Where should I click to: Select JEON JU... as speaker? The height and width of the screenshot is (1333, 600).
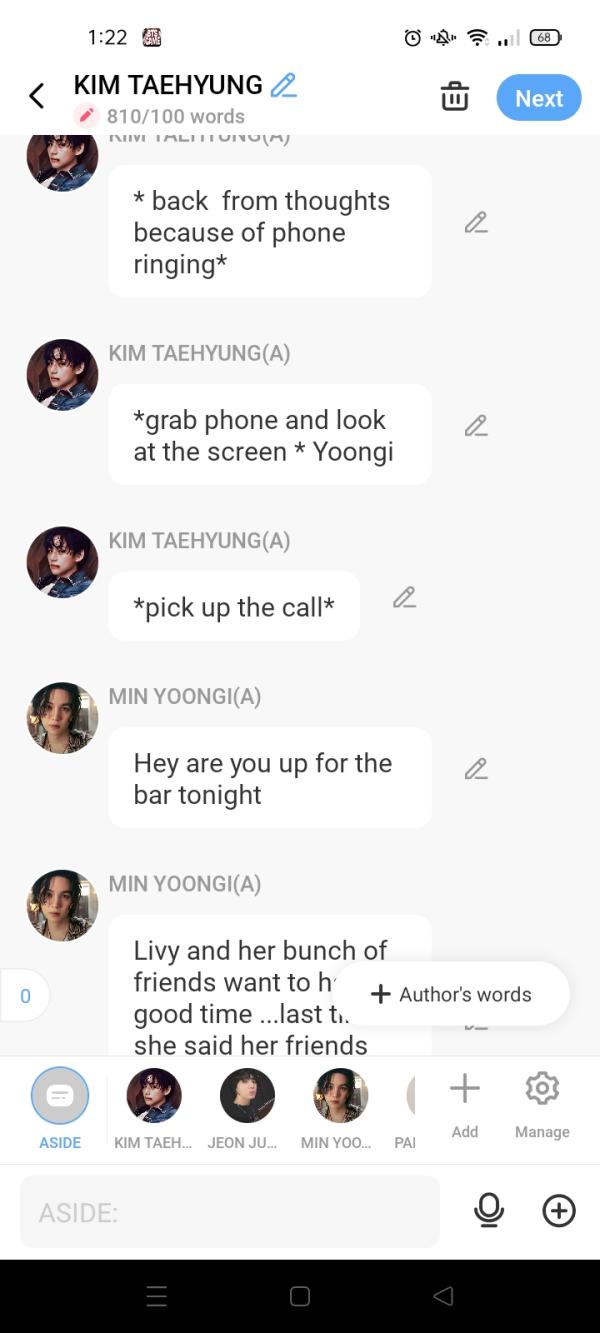[247, 1097]
